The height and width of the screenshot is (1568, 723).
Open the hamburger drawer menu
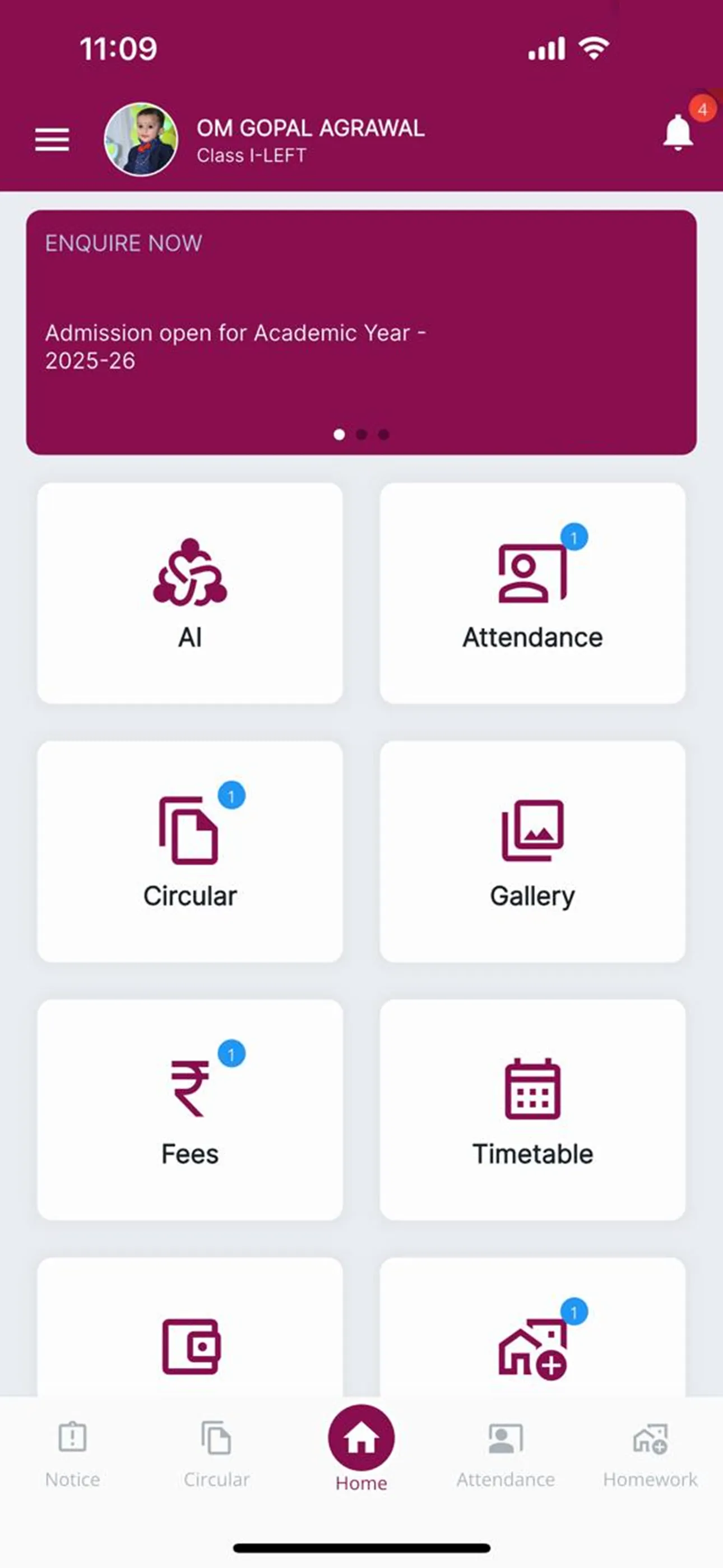(52, 140)
